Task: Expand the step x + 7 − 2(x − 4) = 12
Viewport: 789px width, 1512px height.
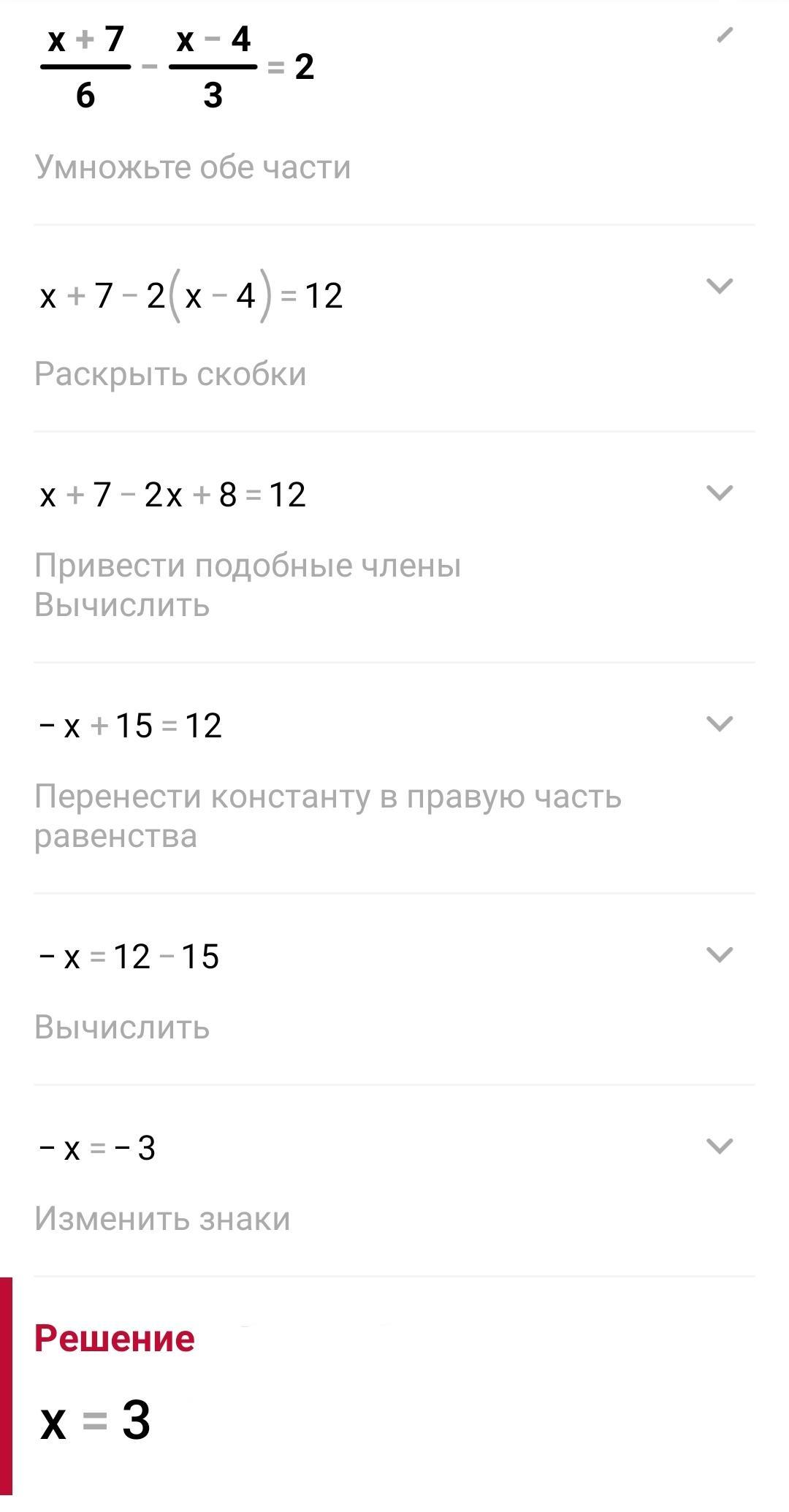Action: [x=720, y=286]
